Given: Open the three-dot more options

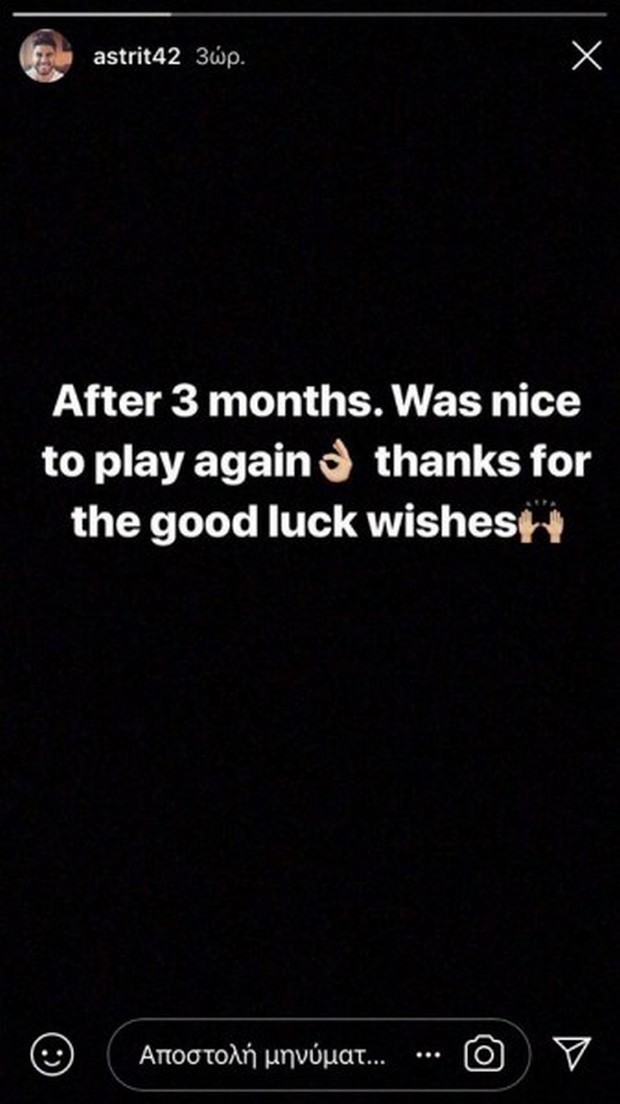Looking at the screenshot, I should point(428,1054).
